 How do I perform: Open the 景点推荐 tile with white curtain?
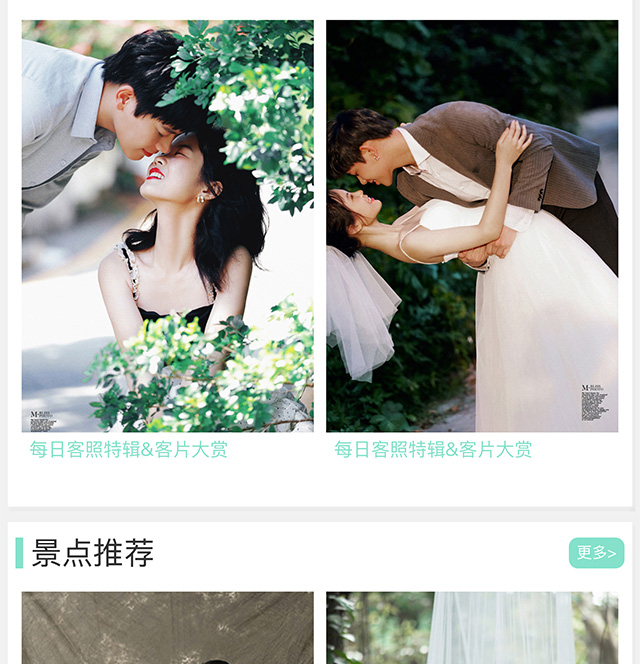tap(472, 628)
